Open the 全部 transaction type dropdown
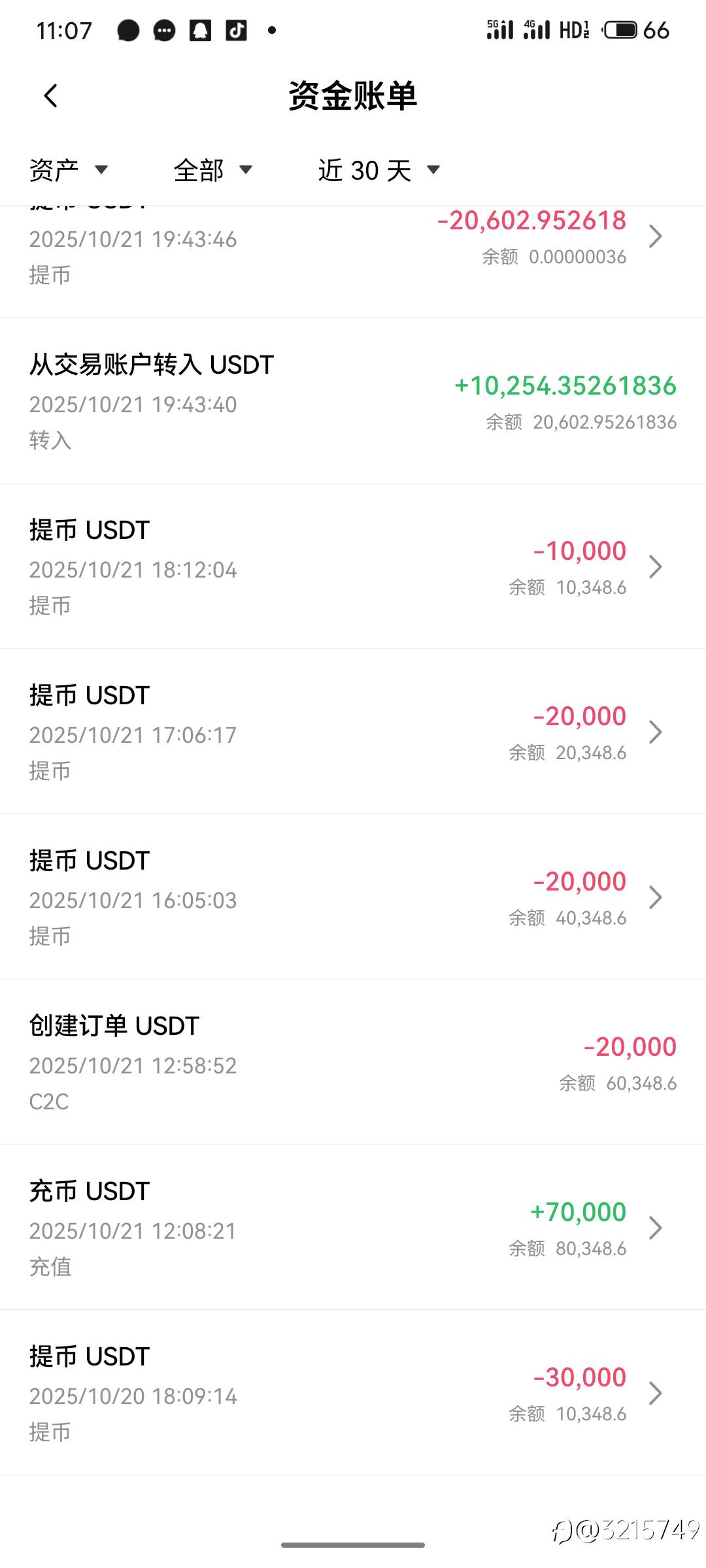This screenshot has width=706, height=1568. [x=211, y=169]
